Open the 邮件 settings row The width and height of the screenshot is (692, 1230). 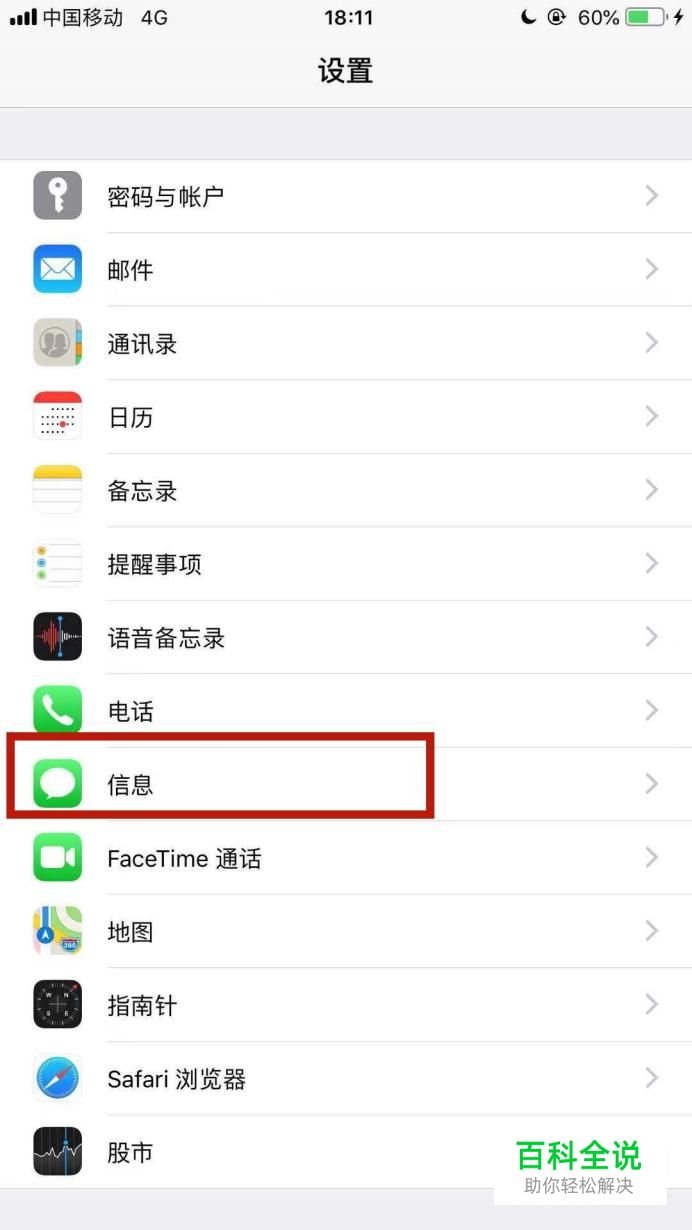(x=346, y=270)
